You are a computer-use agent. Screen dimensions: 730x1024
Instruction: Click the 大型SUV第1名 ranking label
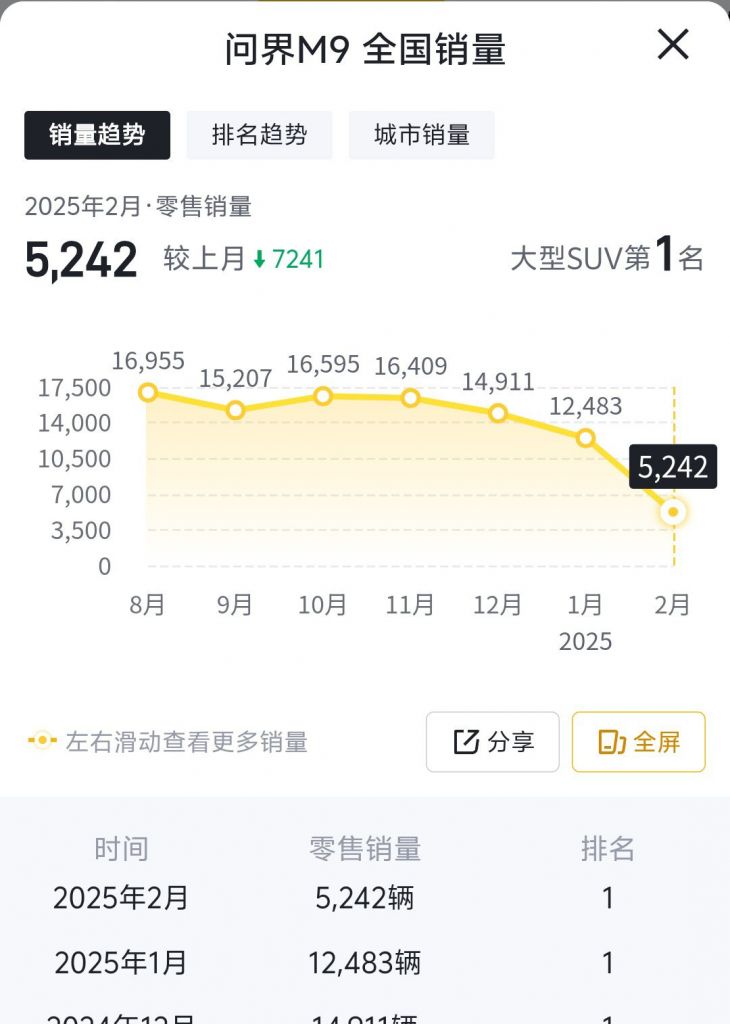click(x=607, y=258)
